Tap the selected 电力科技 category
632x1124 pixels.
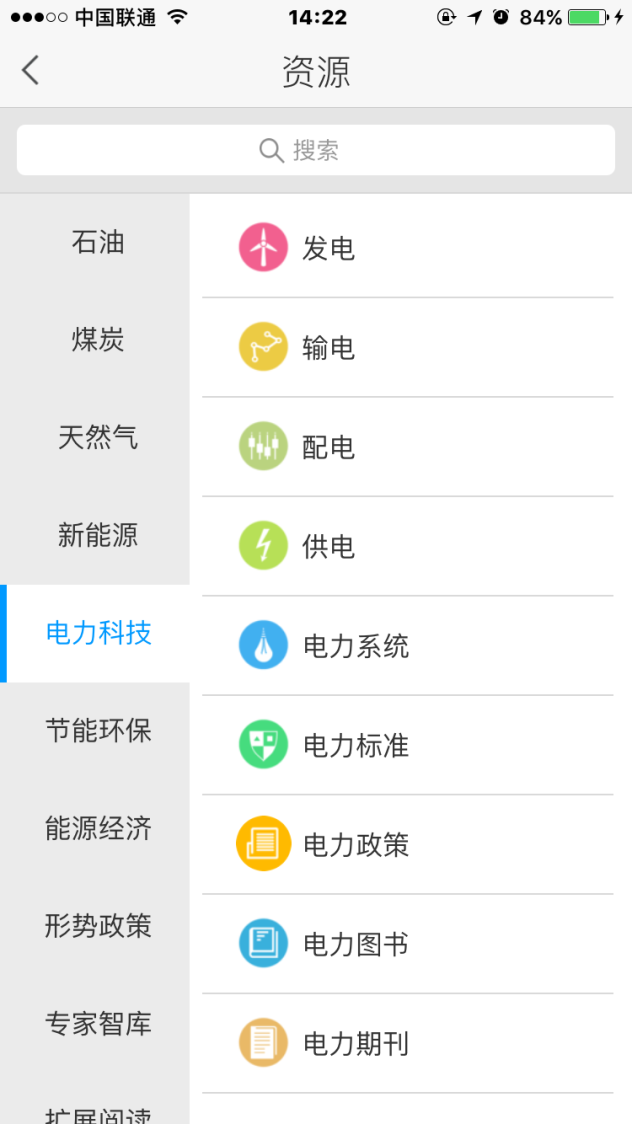tap(98, 633)
